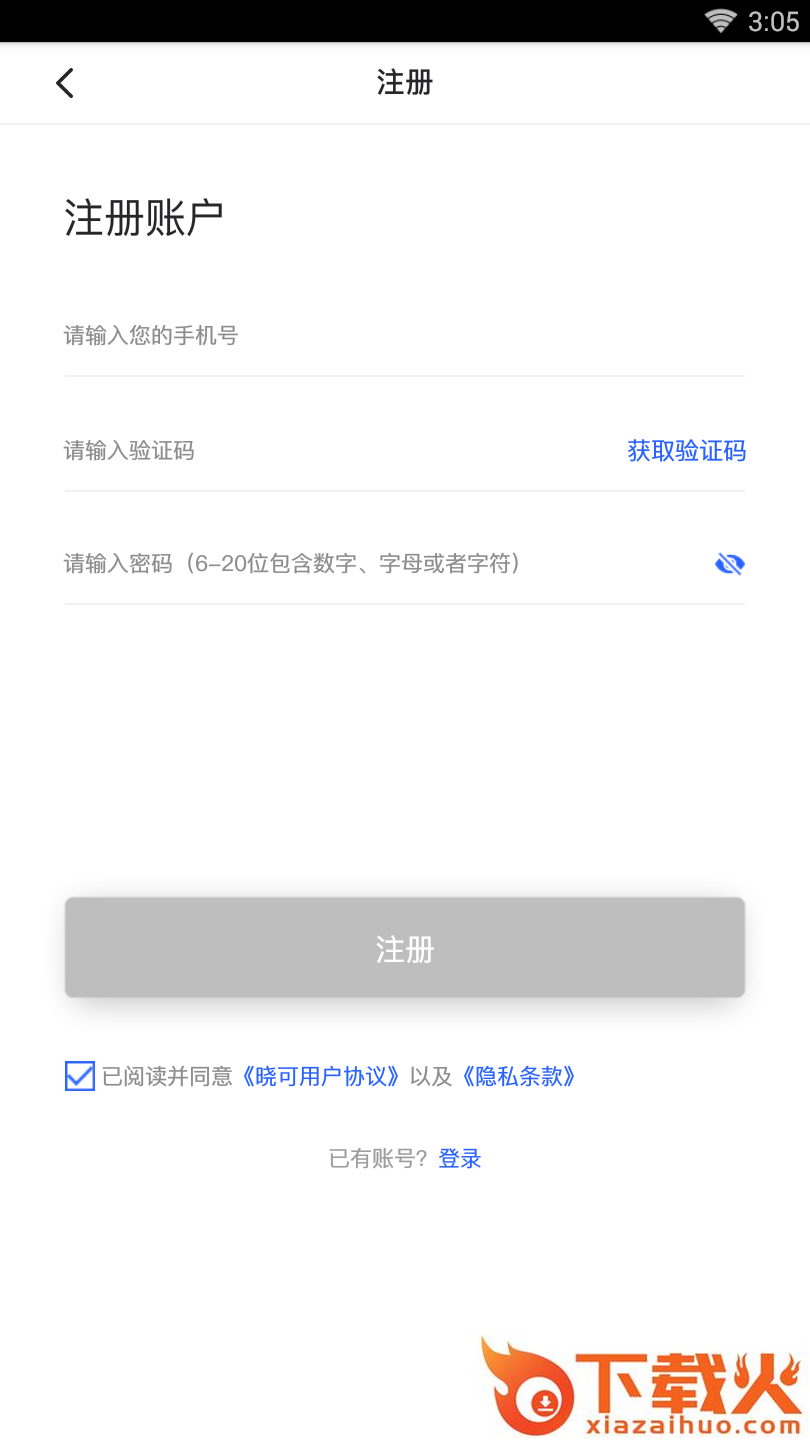Select the password input field
The width and height of the screenshot is (810, 1440).
(x=300, y=563)
